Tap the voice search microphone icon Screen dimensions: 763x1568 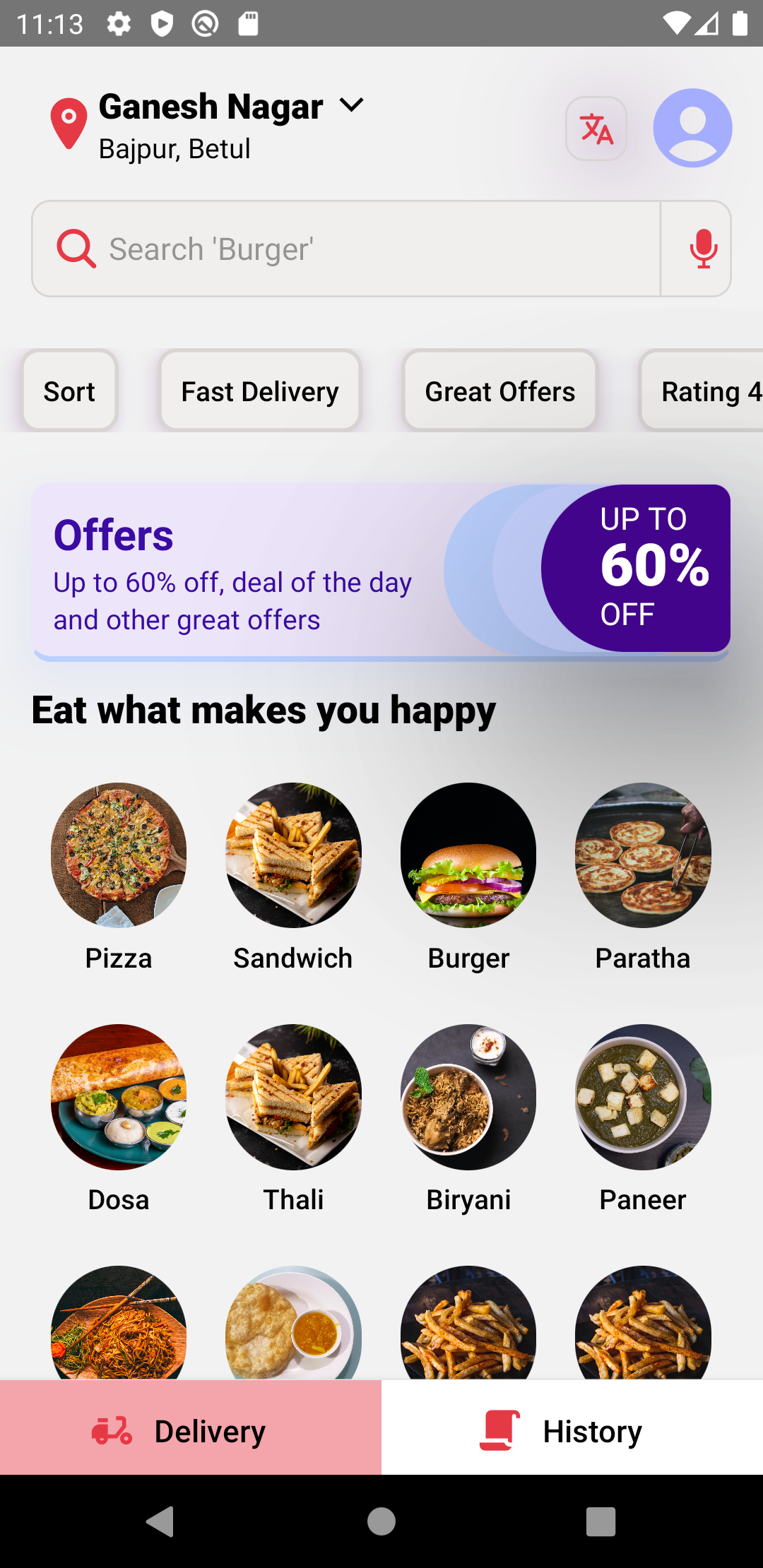(703, 248)
